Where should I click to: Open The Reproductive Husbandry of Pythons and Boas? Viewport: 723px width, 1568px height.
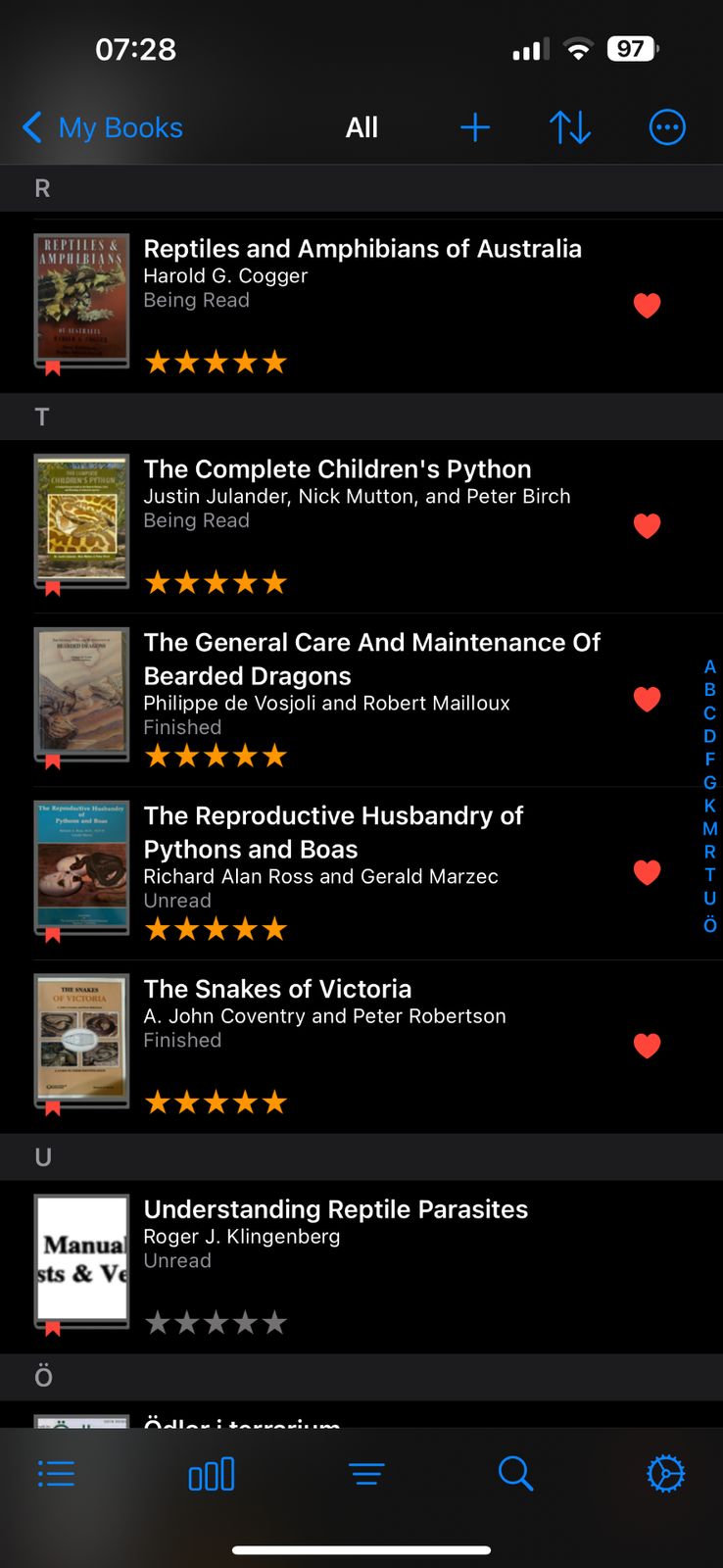coord(333,833)
